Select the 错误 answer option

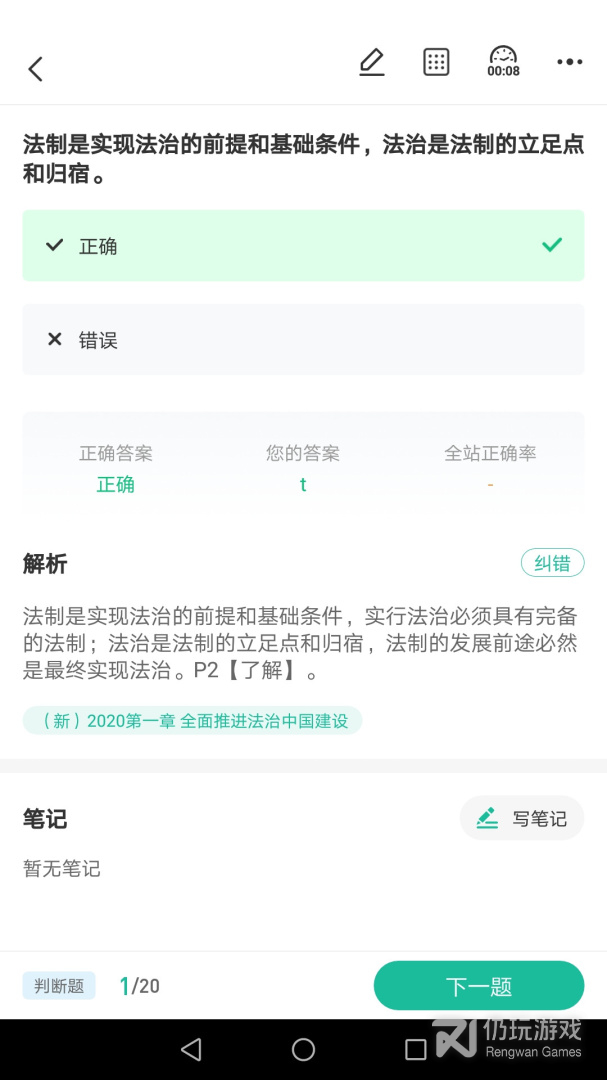[x=303, y=340]
